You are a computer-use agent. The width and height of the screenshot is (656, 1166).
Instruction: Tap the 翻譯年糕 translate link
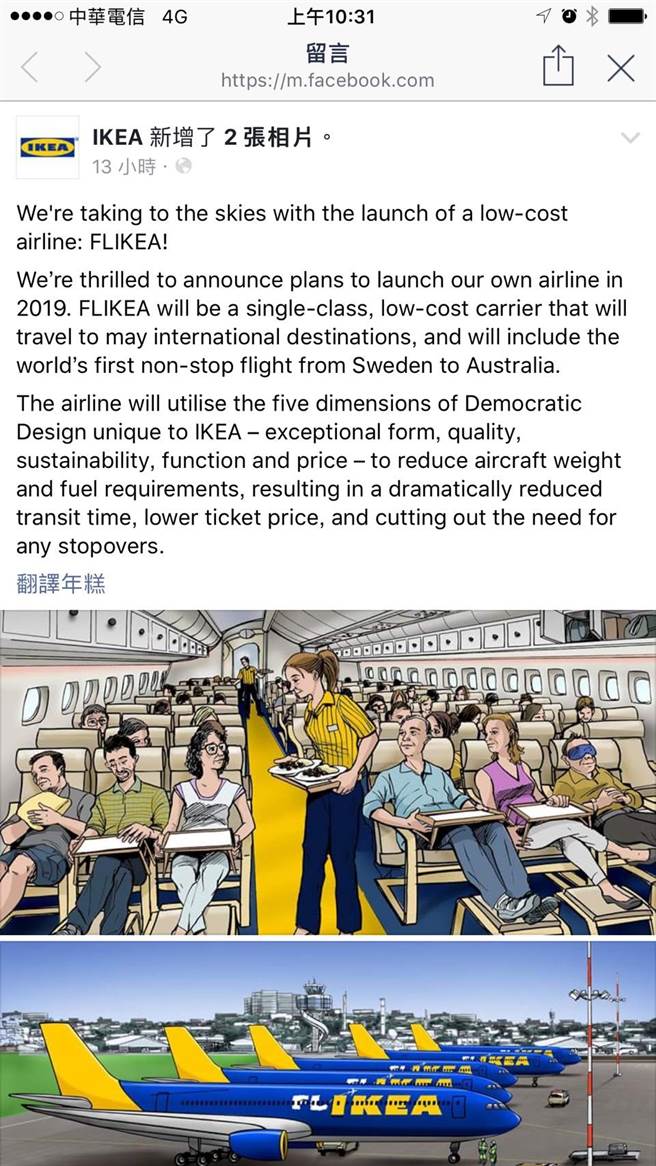(x=61, y=583)
